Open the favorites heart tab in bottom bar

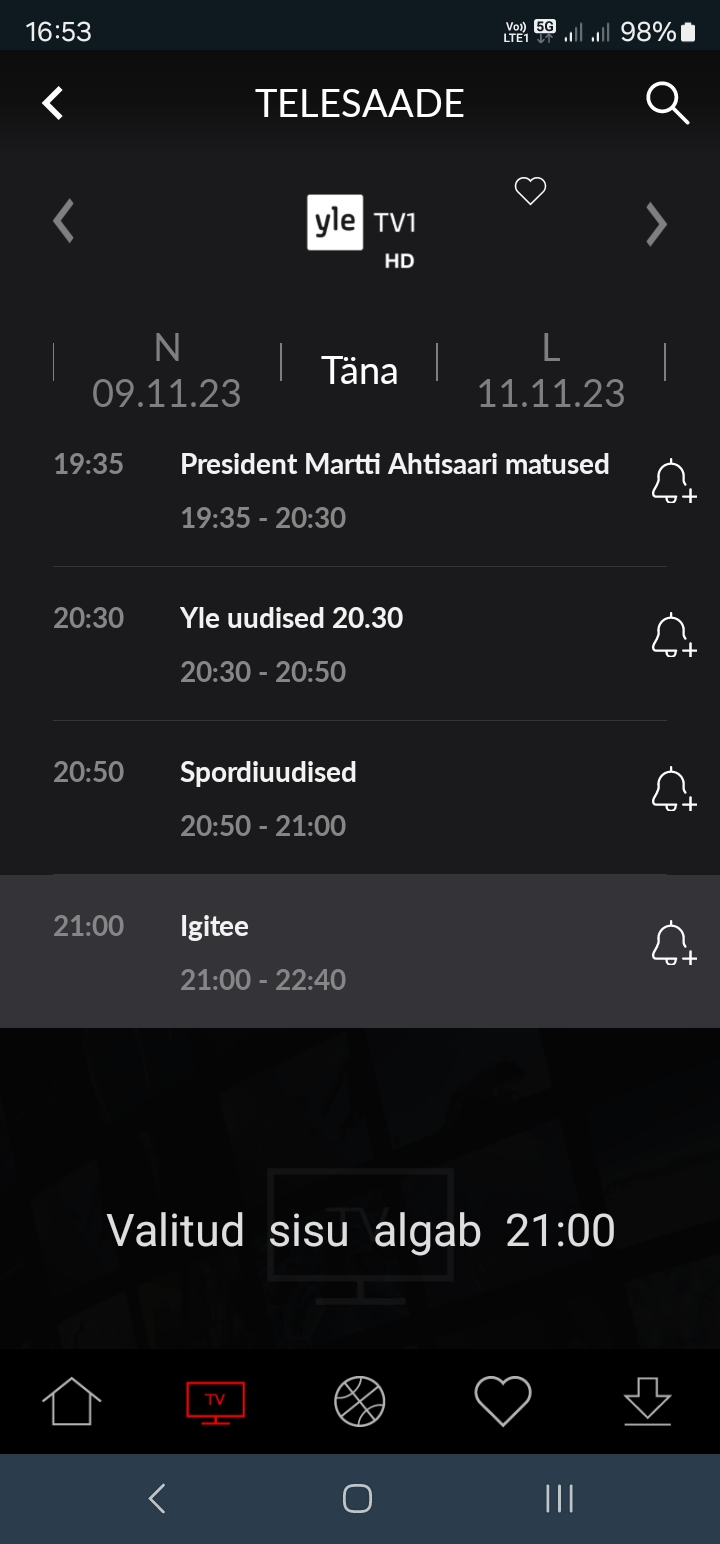(x=503, y=1401)
